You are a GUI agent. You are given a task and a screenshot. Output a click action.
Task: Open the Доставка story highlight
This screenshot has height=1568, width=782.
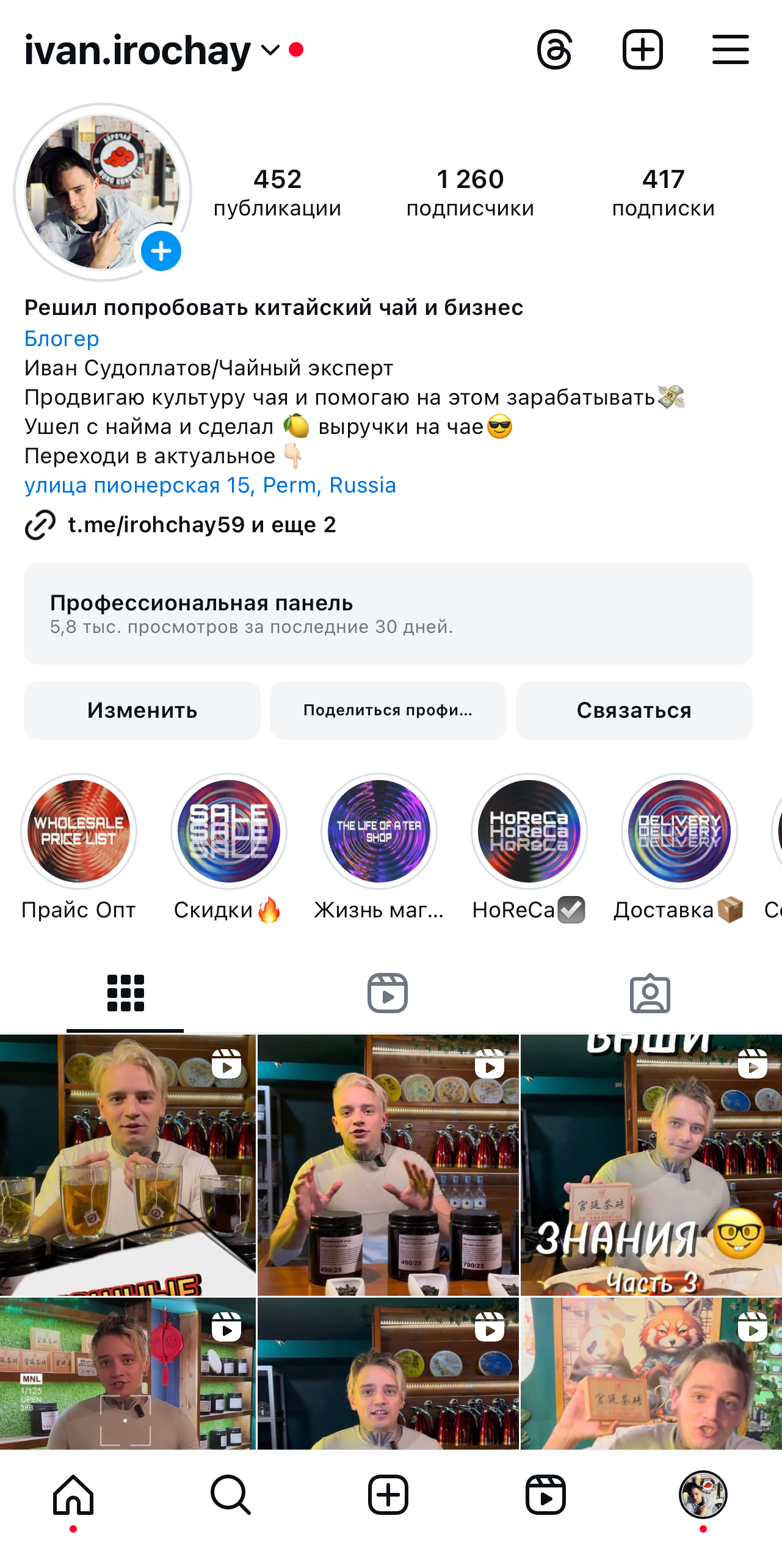click(679, 831)
